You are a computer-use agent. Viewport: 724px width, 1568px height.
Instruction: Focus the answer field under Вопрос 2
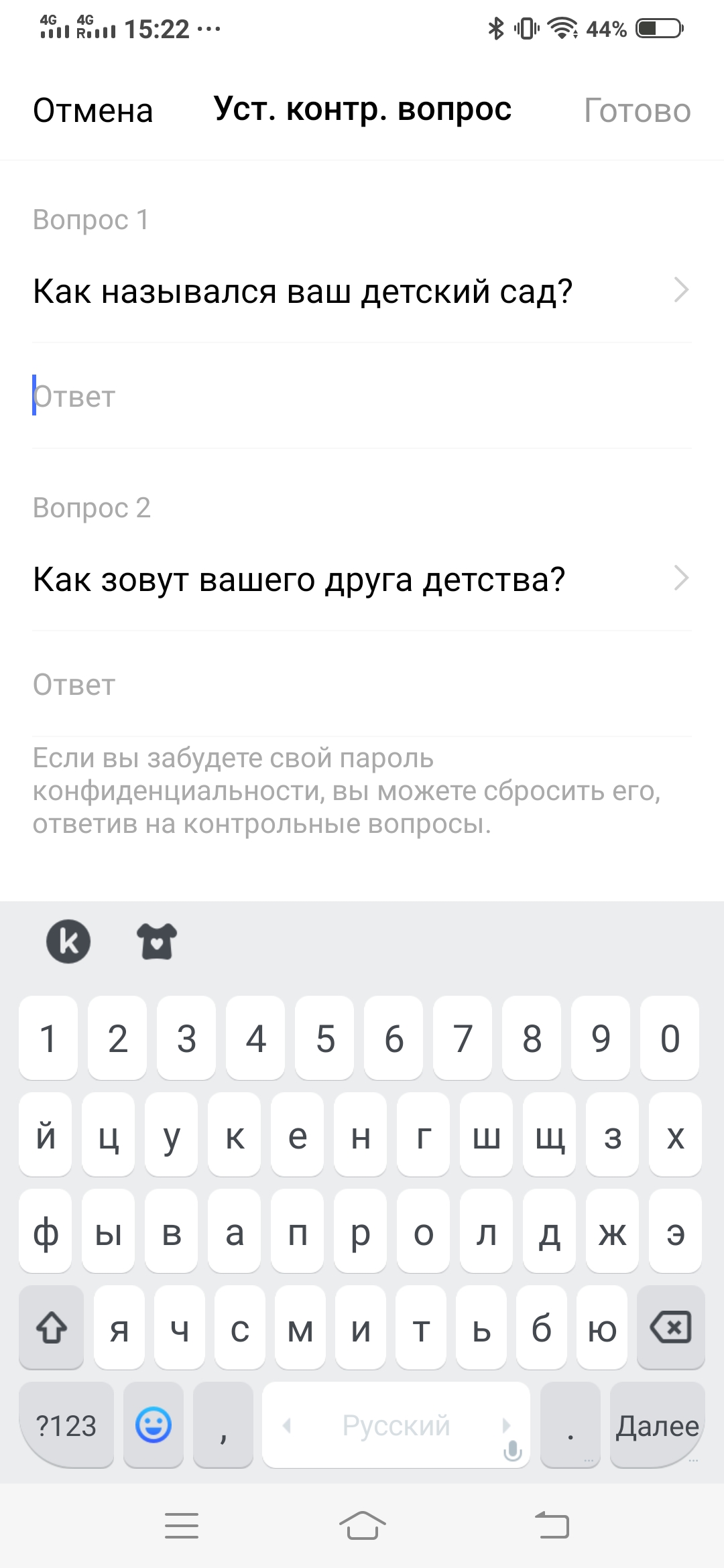(x=362, y=685)
